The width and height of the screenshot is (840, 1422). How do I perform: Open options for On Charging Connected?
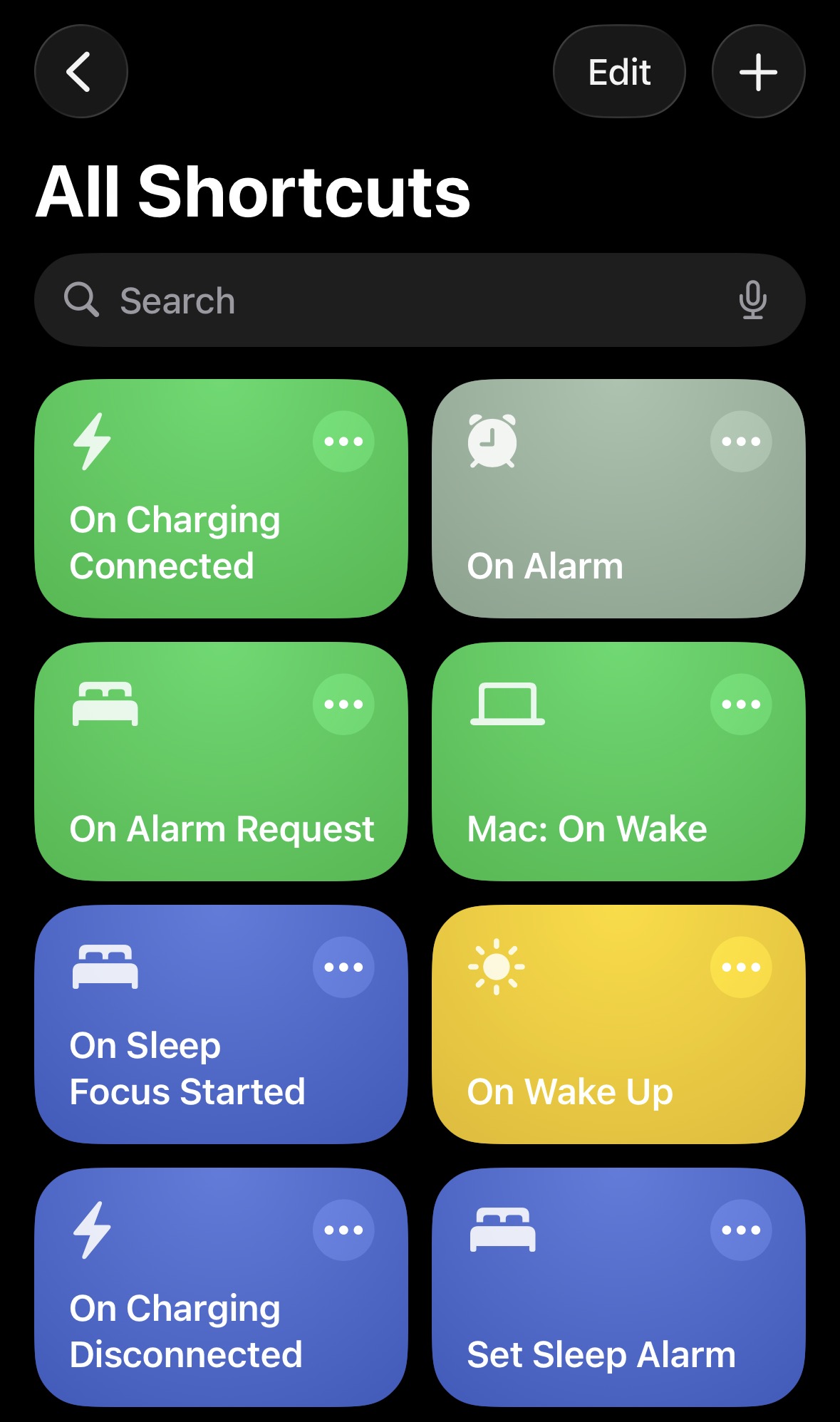pyautogui.click(x=343, y=442)
